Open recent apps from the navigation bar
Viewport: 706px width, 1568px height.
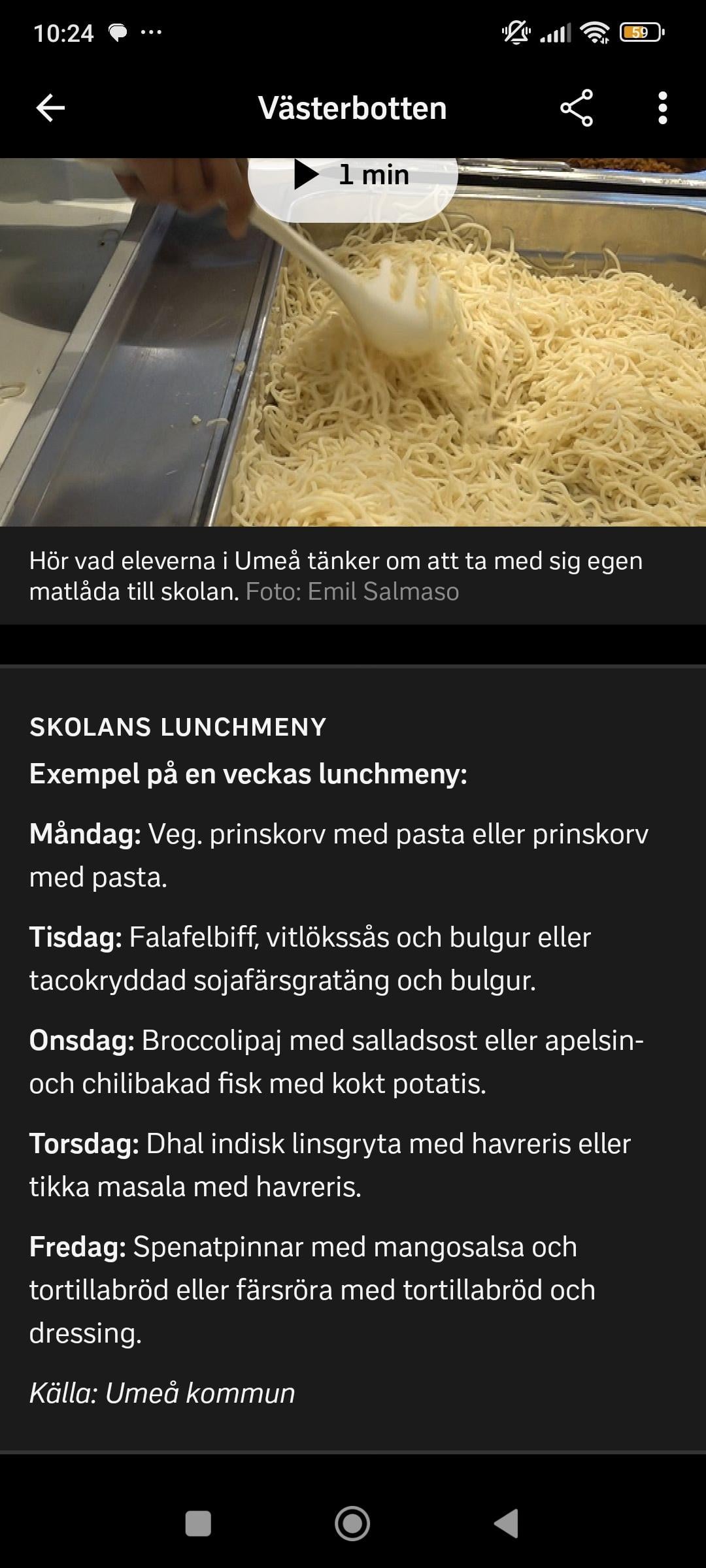tap(198, 1524)
